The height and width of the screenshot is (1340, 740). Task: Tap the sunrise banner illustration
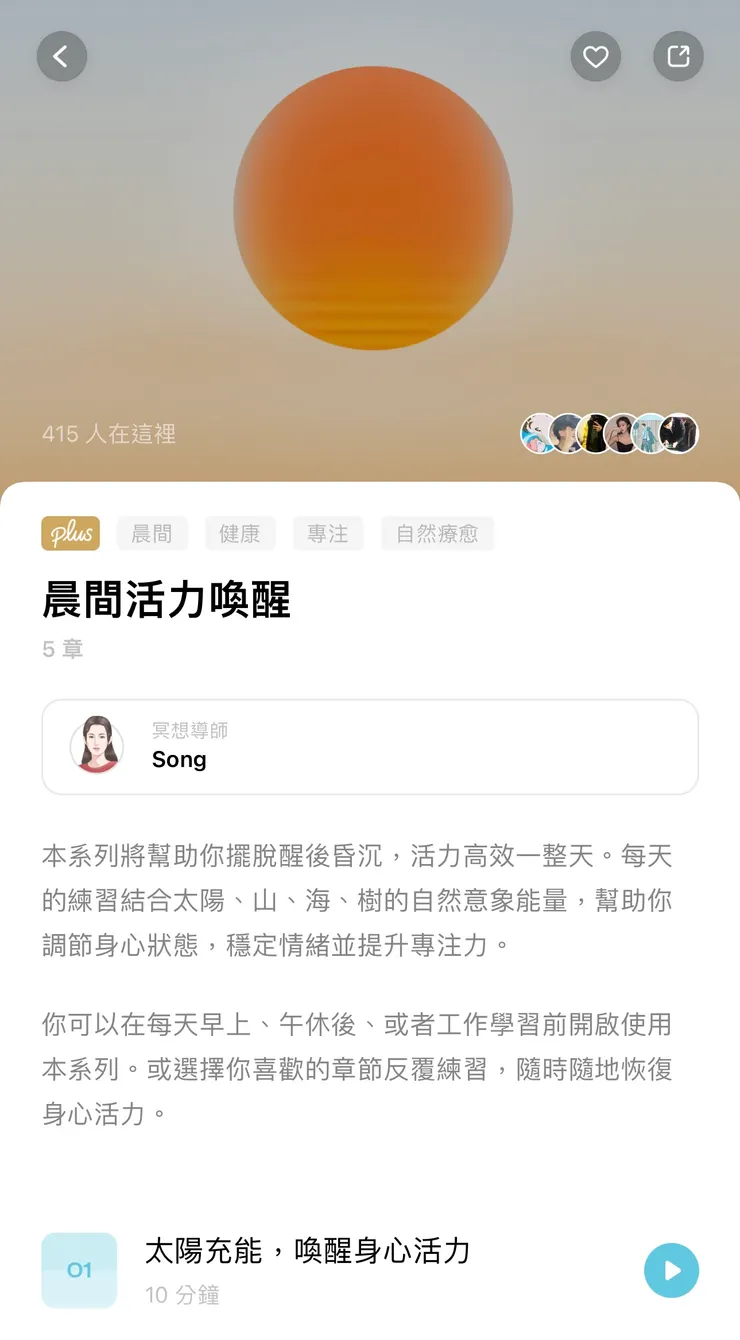click(x=370, y=210)
